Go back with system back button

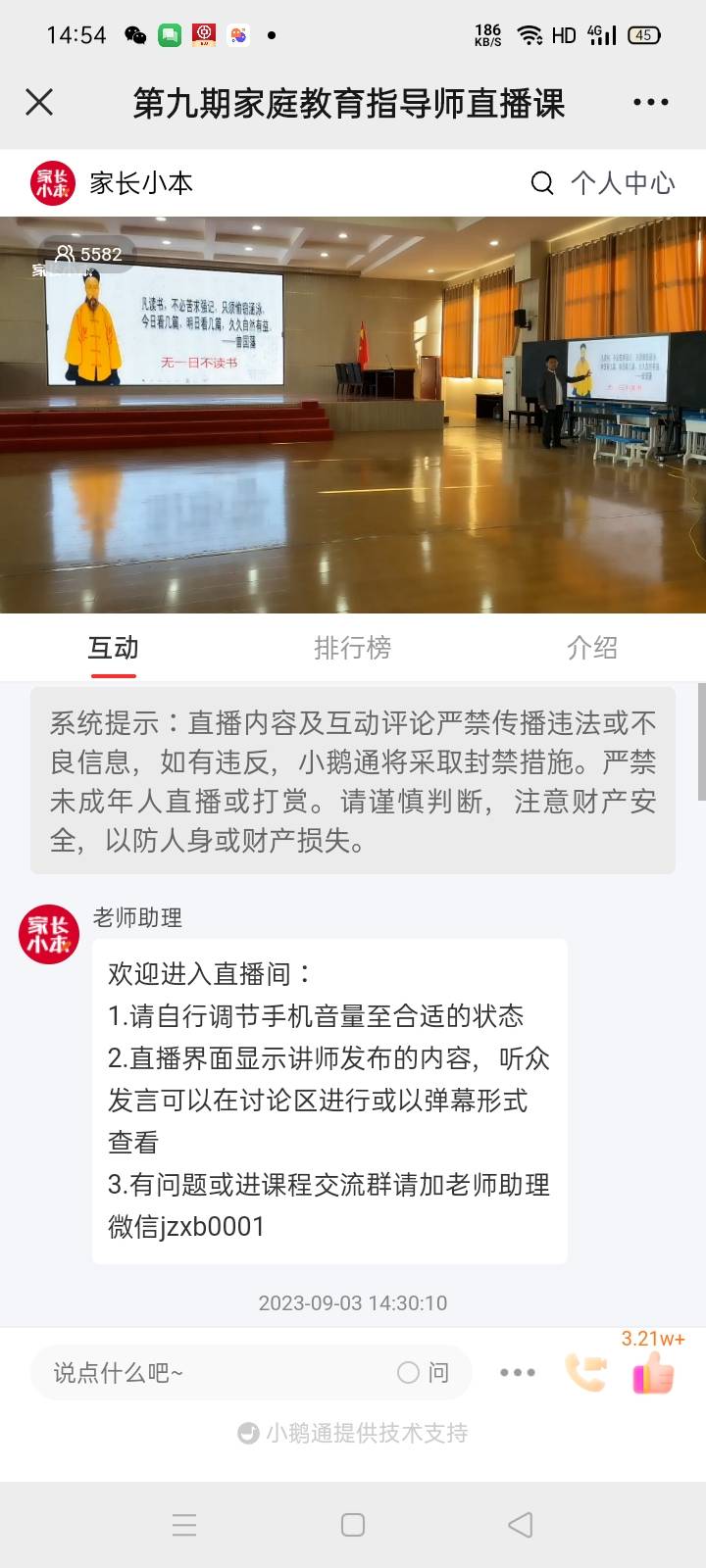tap(521, 1525)
